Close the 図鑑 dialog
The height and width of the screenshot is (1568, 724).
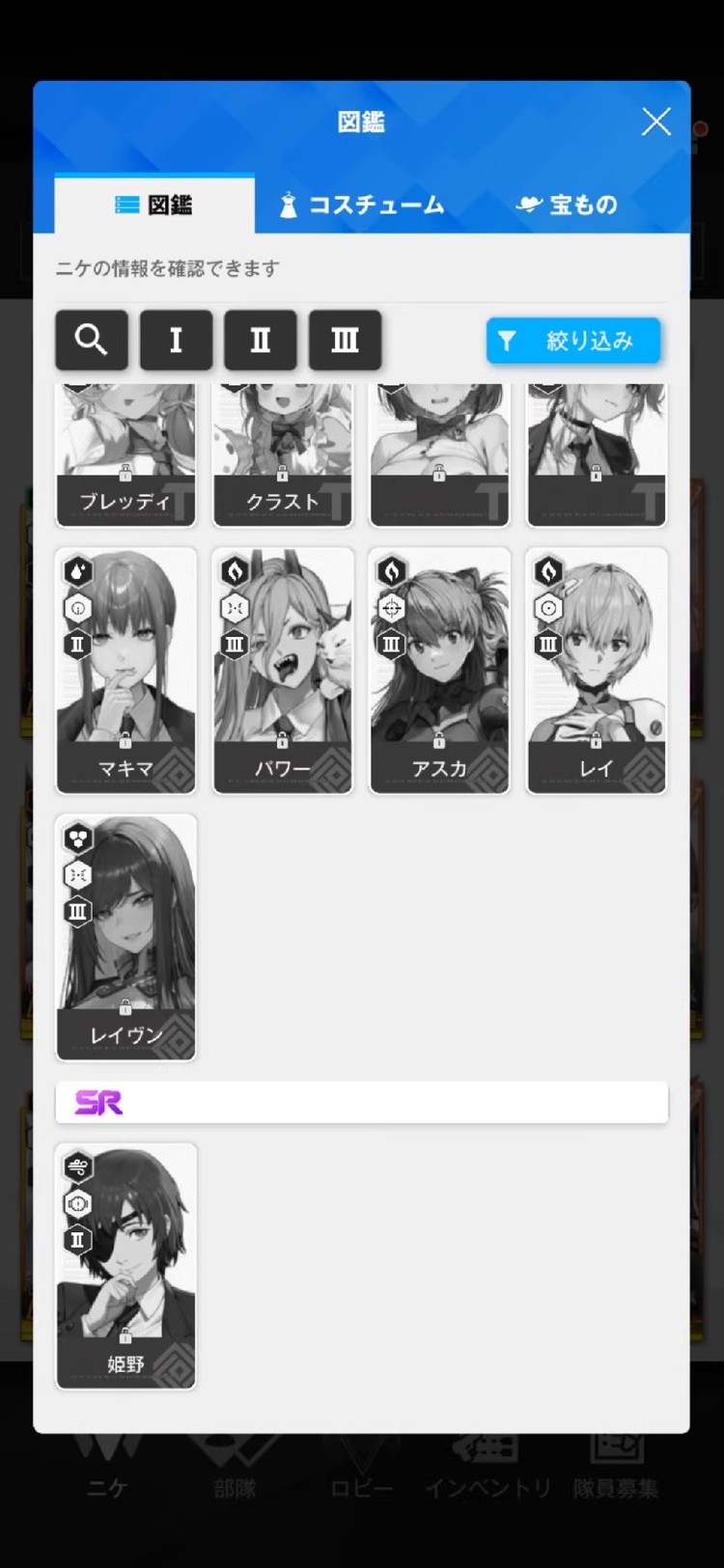pos(655,123)
